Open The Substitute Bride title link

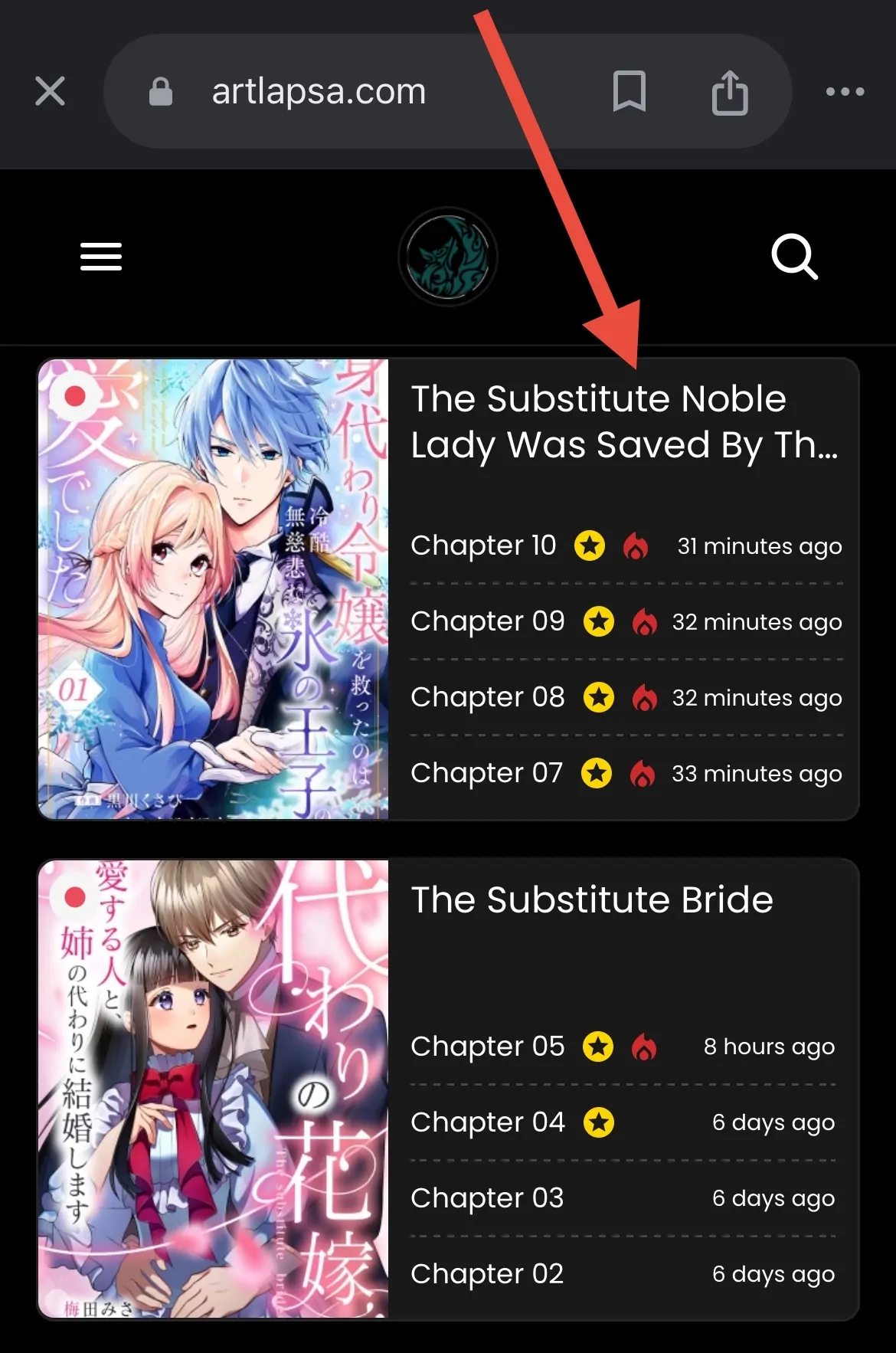click(591, 900)
